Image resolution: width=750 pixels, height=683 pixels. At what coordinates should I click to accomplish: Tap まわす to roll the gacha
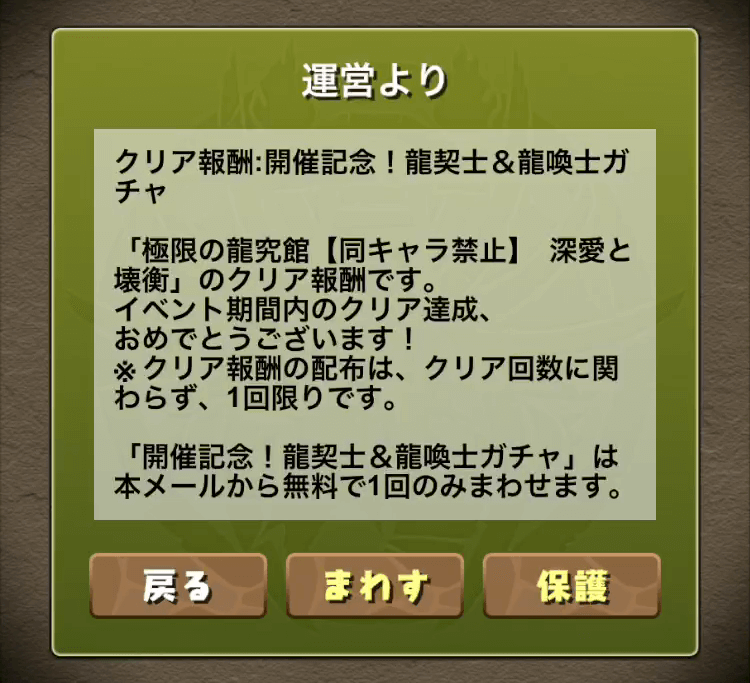pyautogui.click(x=375, y=587)
